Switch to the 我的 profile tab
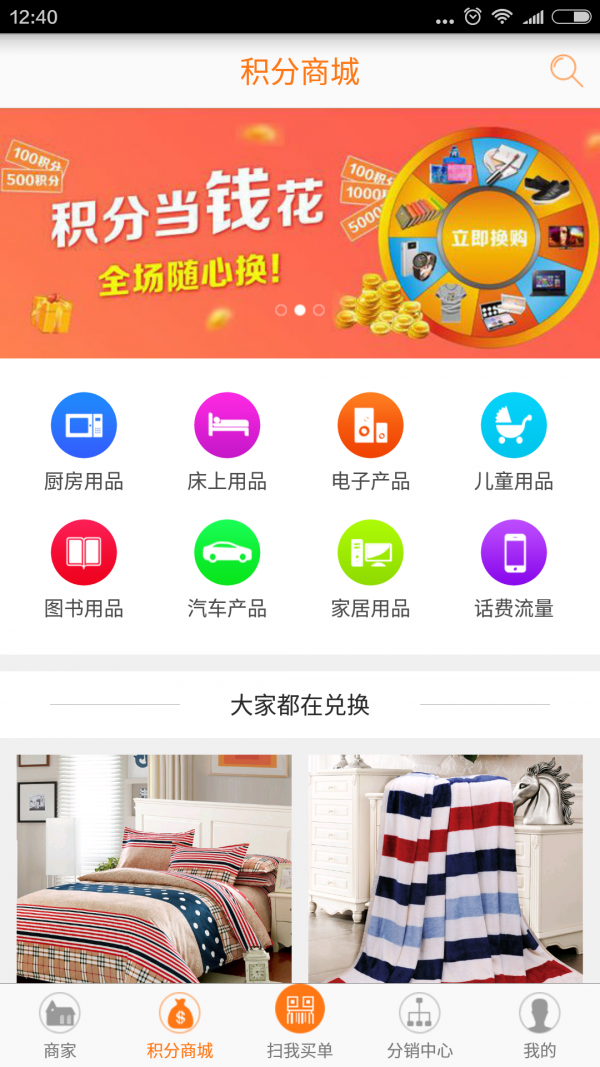 tap(539, 1026)
